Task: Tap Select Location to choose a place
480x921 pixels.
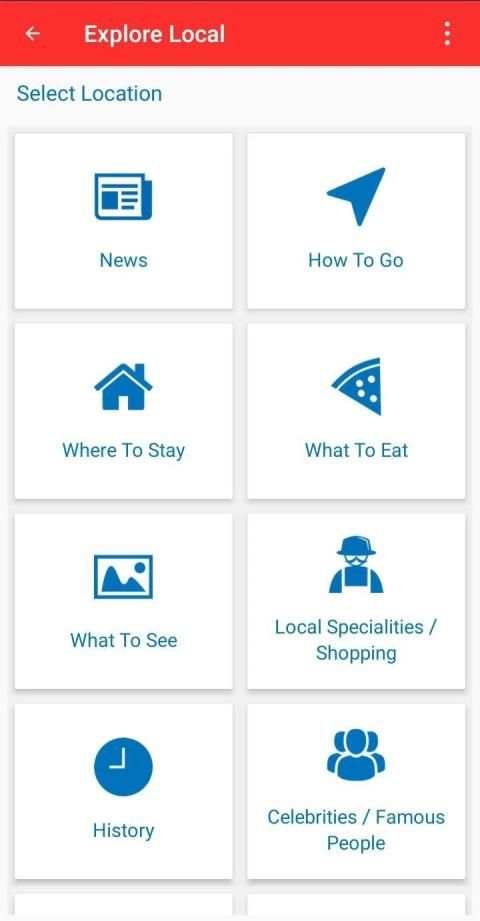Action: (x=89, y=93)
